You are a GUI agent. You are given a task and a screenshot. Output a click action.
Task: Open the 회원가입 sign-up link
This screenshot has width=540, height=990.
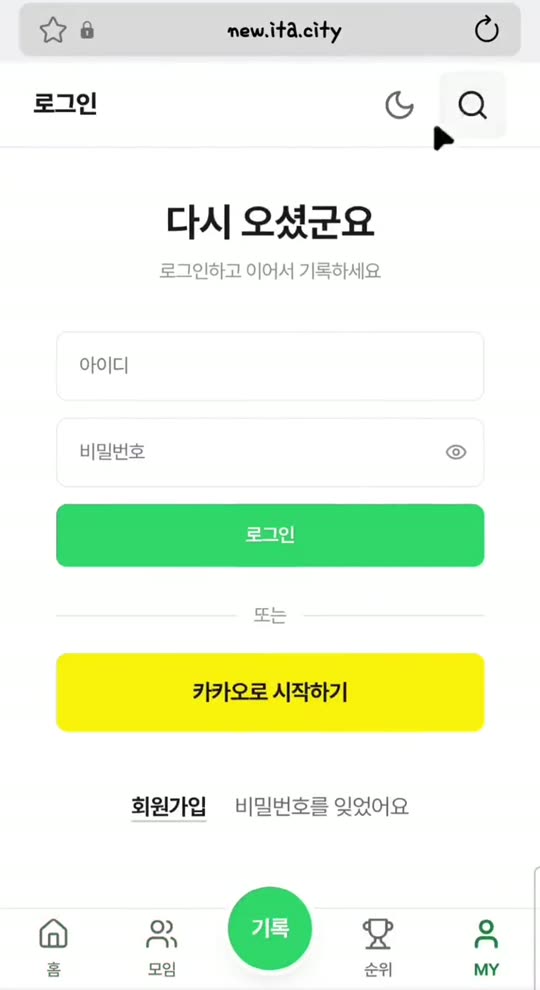[169, 806]
